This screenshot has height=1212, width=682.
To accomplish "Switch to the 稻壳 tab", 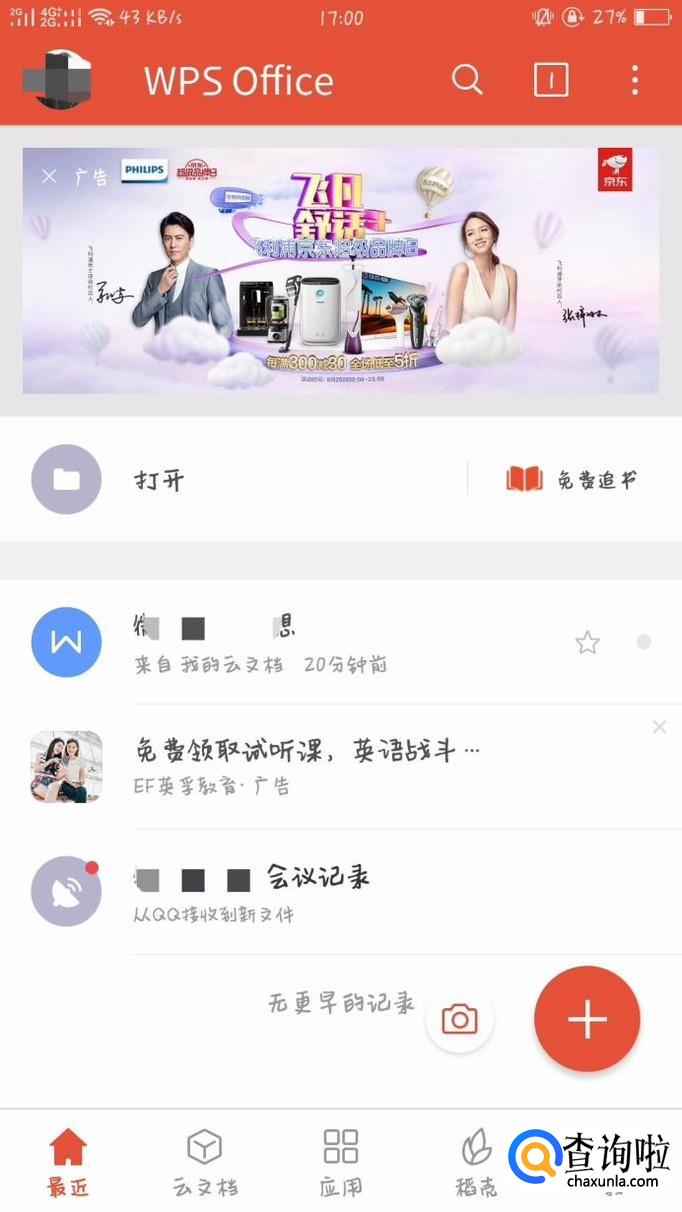I will click(x=476, y=1162).
